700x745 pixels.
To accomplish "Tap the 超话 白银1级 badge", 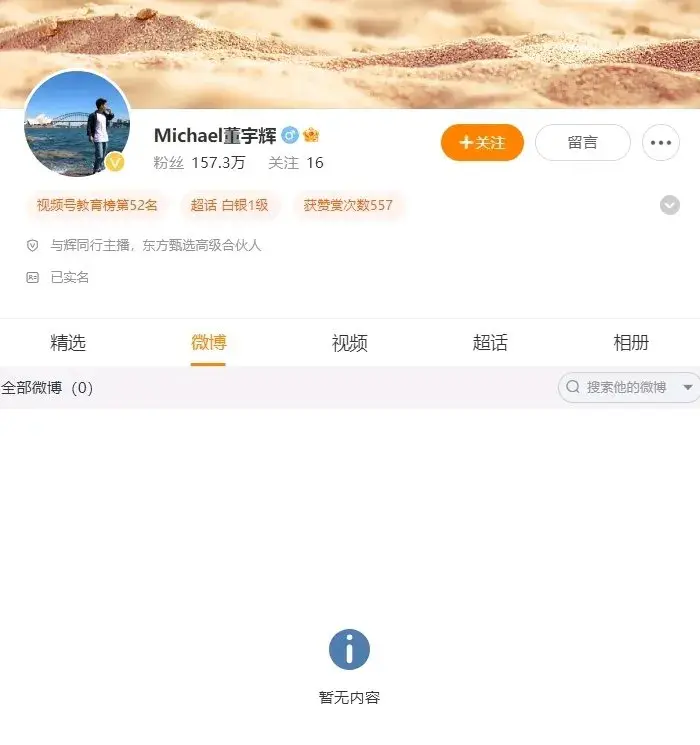I will coord(229,205).
